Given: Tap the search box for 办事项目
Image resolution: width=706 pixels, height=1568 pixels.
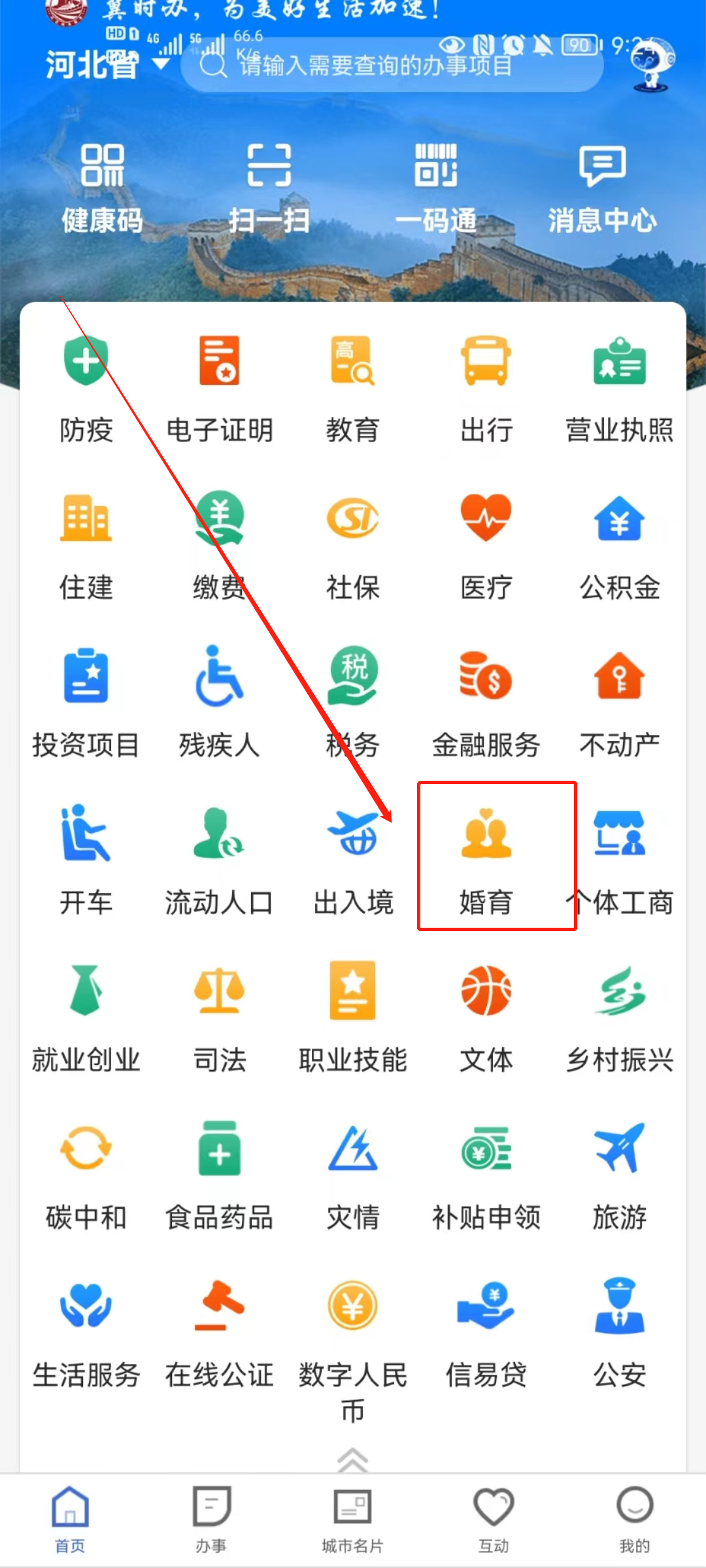Looking at the screenshot, I should (x=392, y=65).
